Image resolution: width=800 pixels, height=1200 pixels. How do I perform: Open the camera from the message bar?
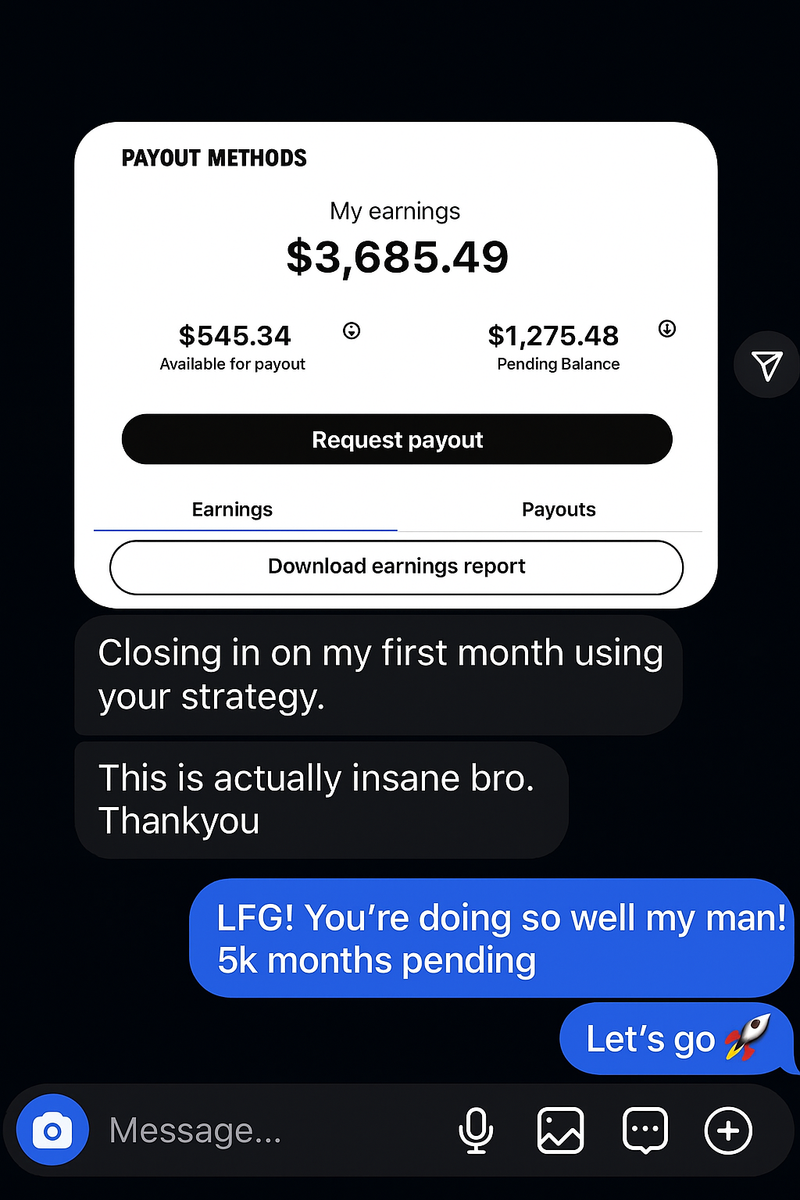(x=52, y=1132)
